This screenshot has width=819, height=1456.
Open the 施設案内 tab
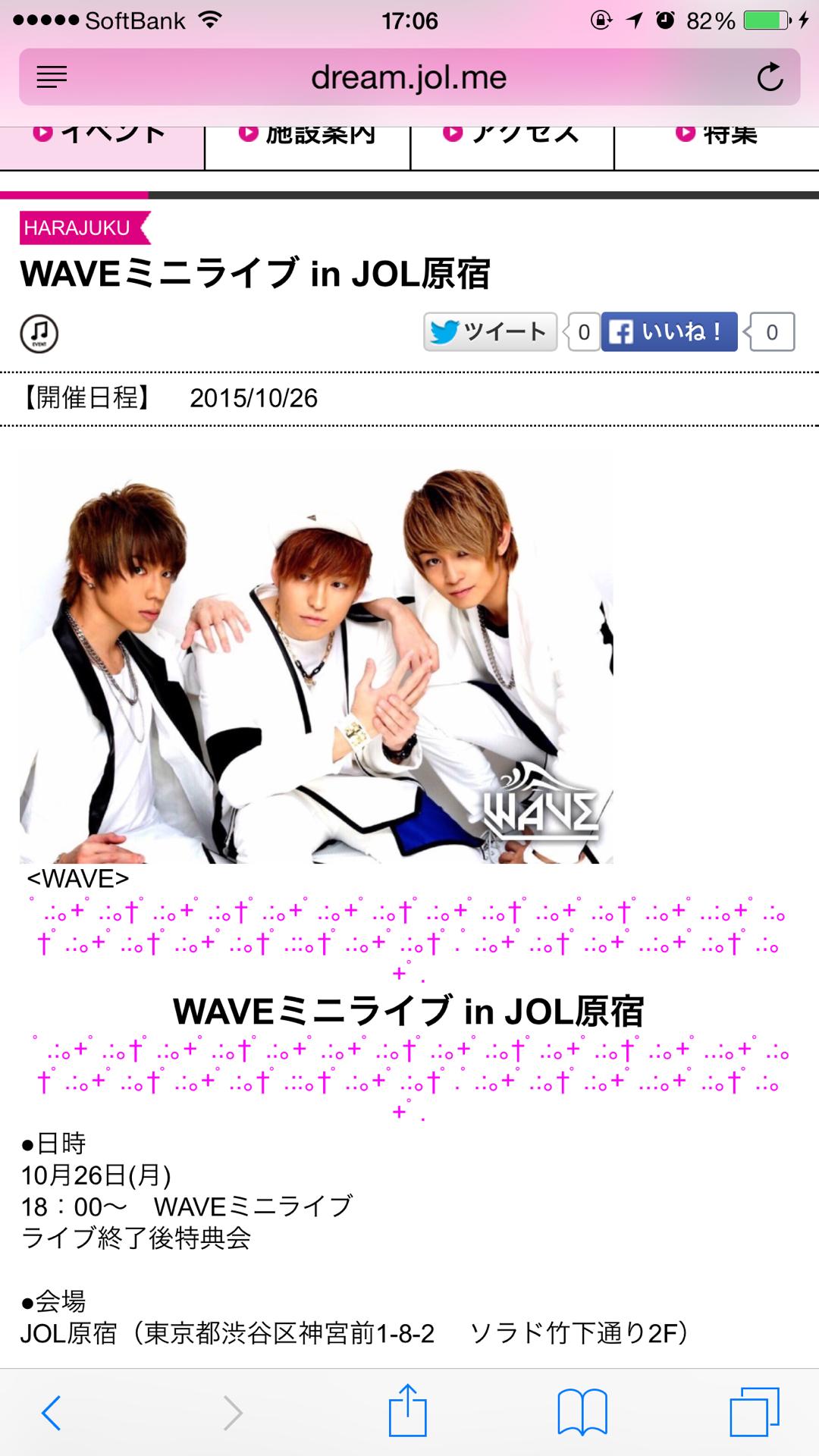(307, 144)
